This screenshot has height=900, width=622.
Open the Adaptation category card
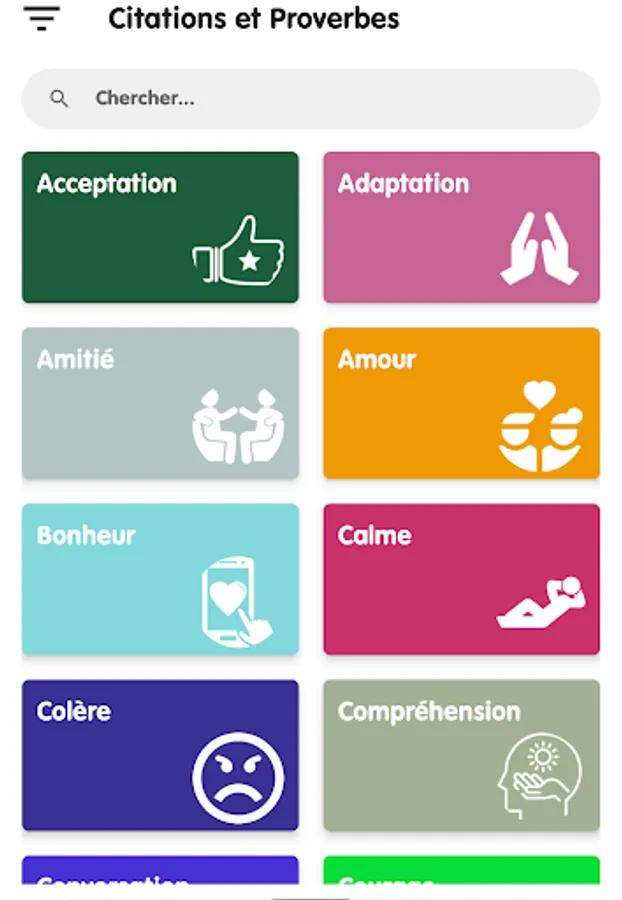[x=461, y=227]
